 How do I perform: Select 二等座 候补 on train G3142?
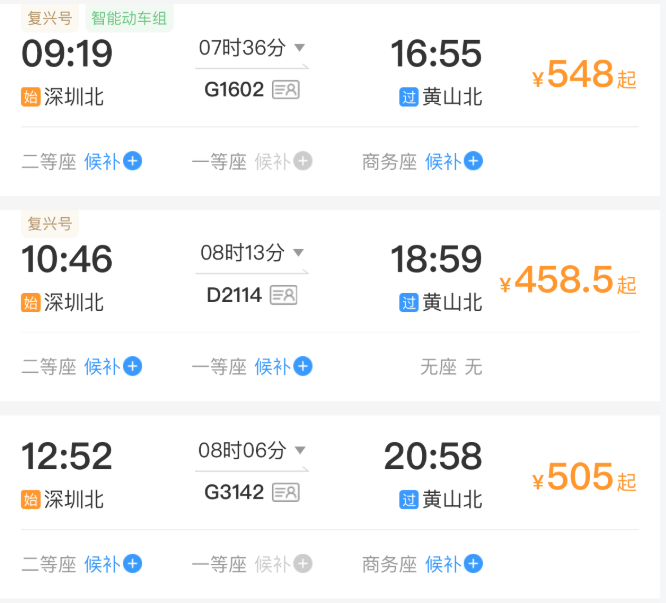[112, 564]
